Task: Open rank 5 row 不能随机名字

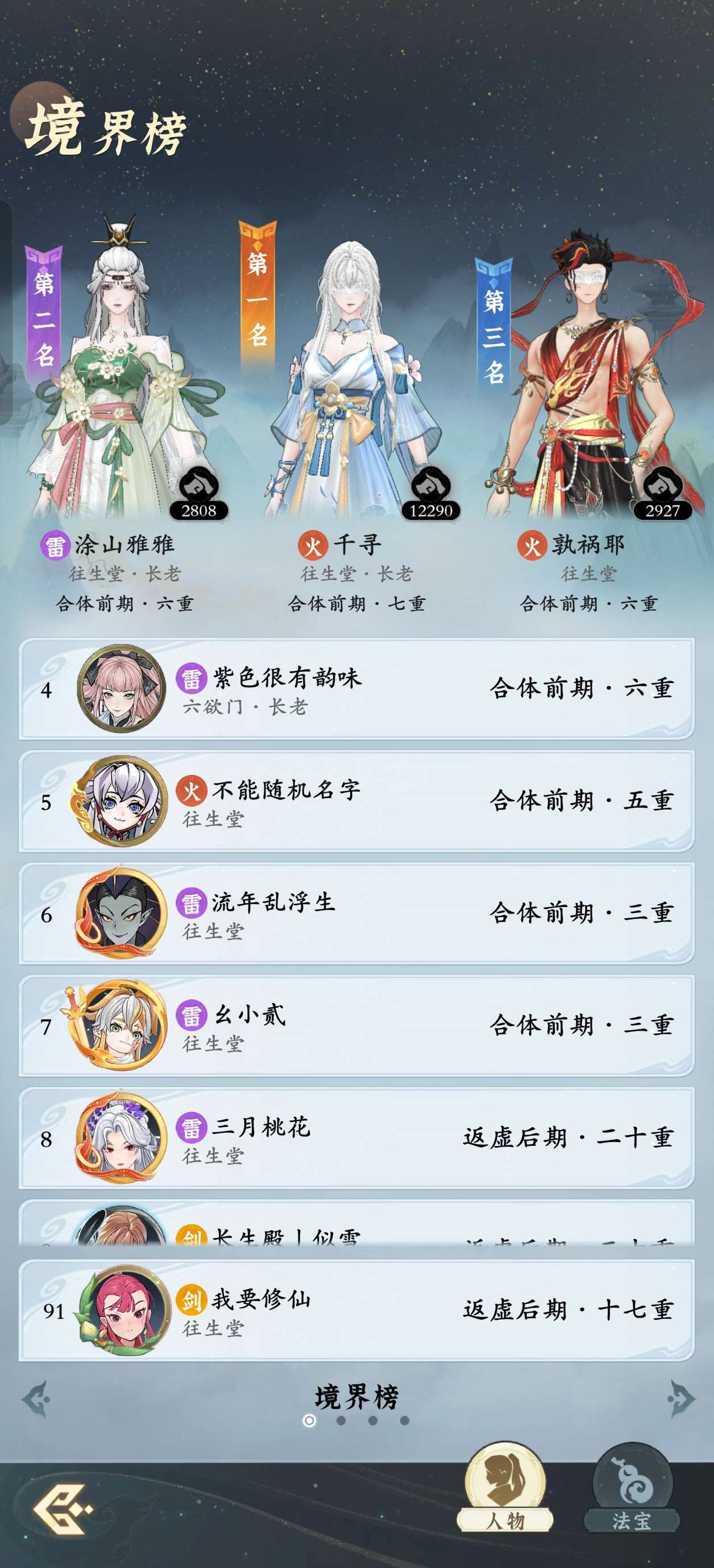Action: 357,801
